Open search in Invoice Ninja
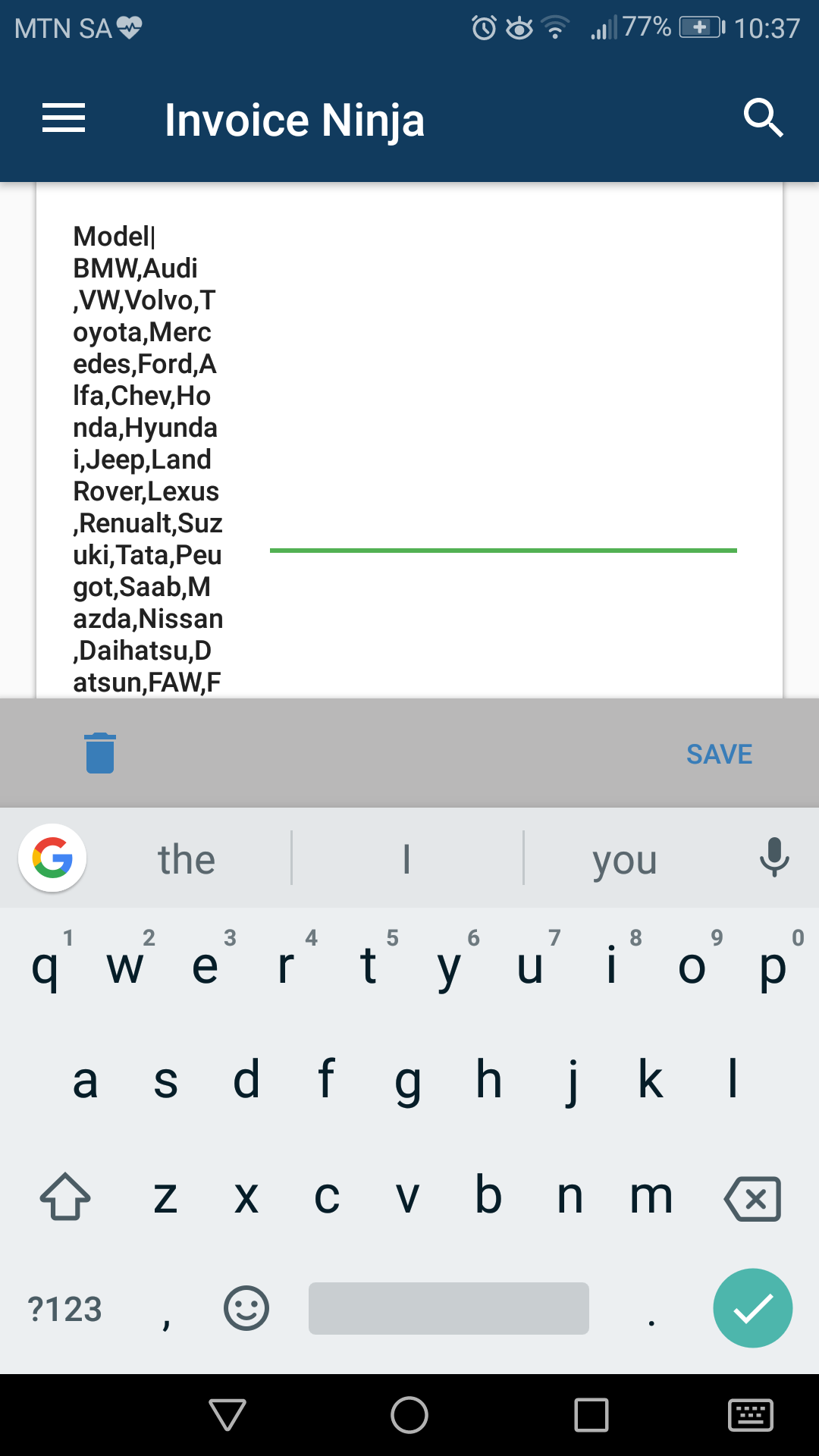The image size is (819, 1456). coord(764,118)
